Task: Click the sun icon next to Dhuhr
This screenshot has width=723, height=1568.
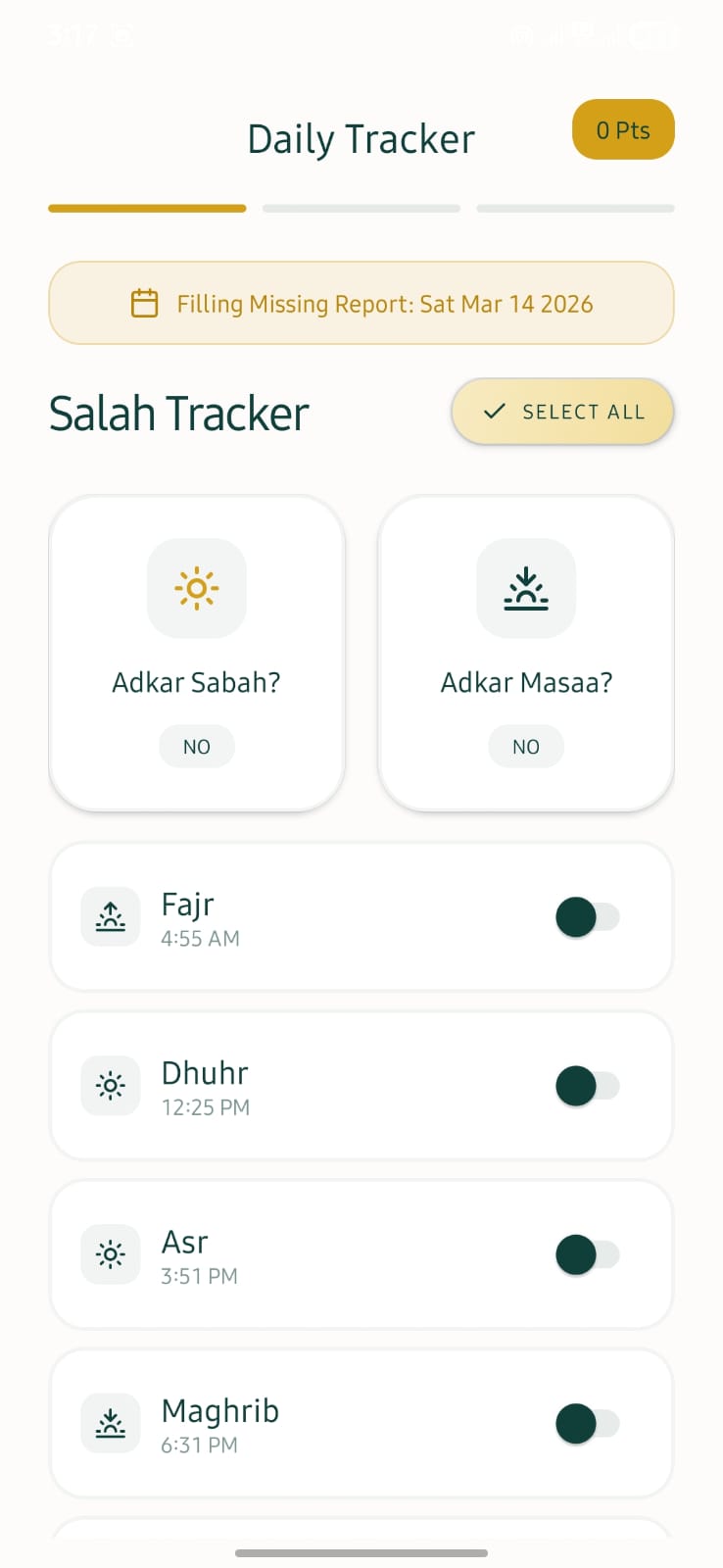Action: 111,1085
